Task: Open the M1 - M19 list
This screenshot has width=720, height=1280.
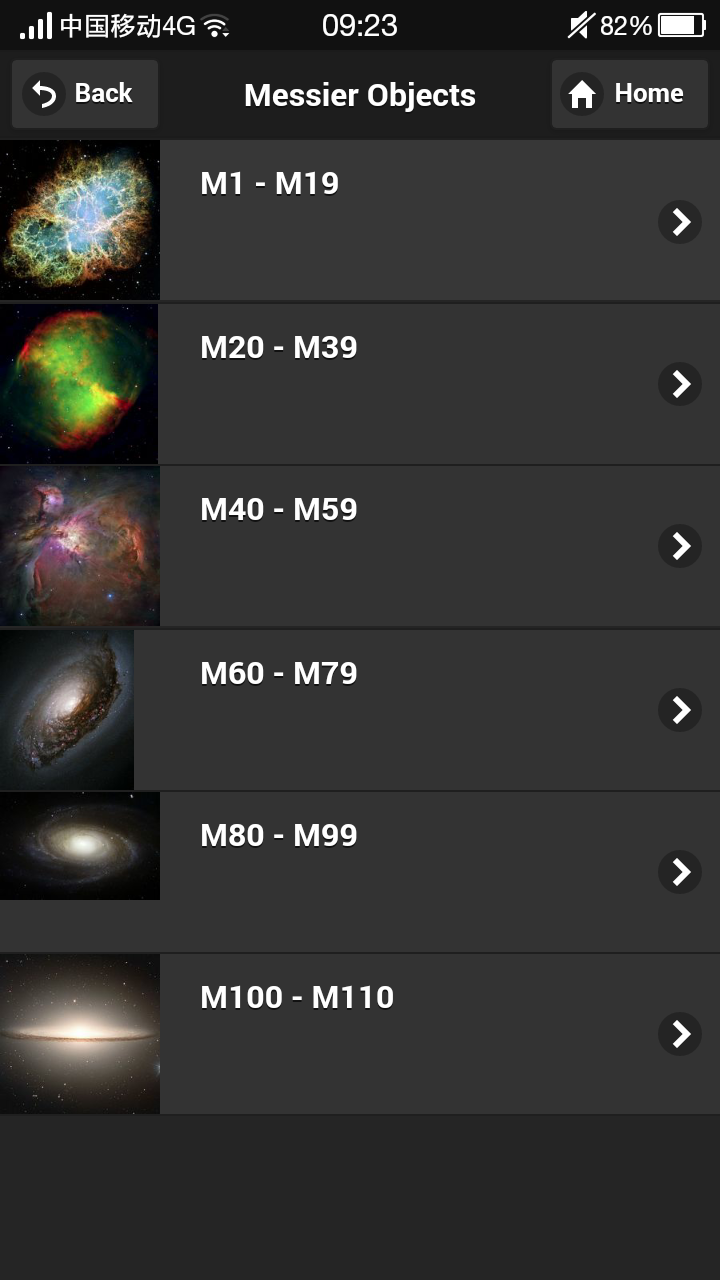Action: 360,220
